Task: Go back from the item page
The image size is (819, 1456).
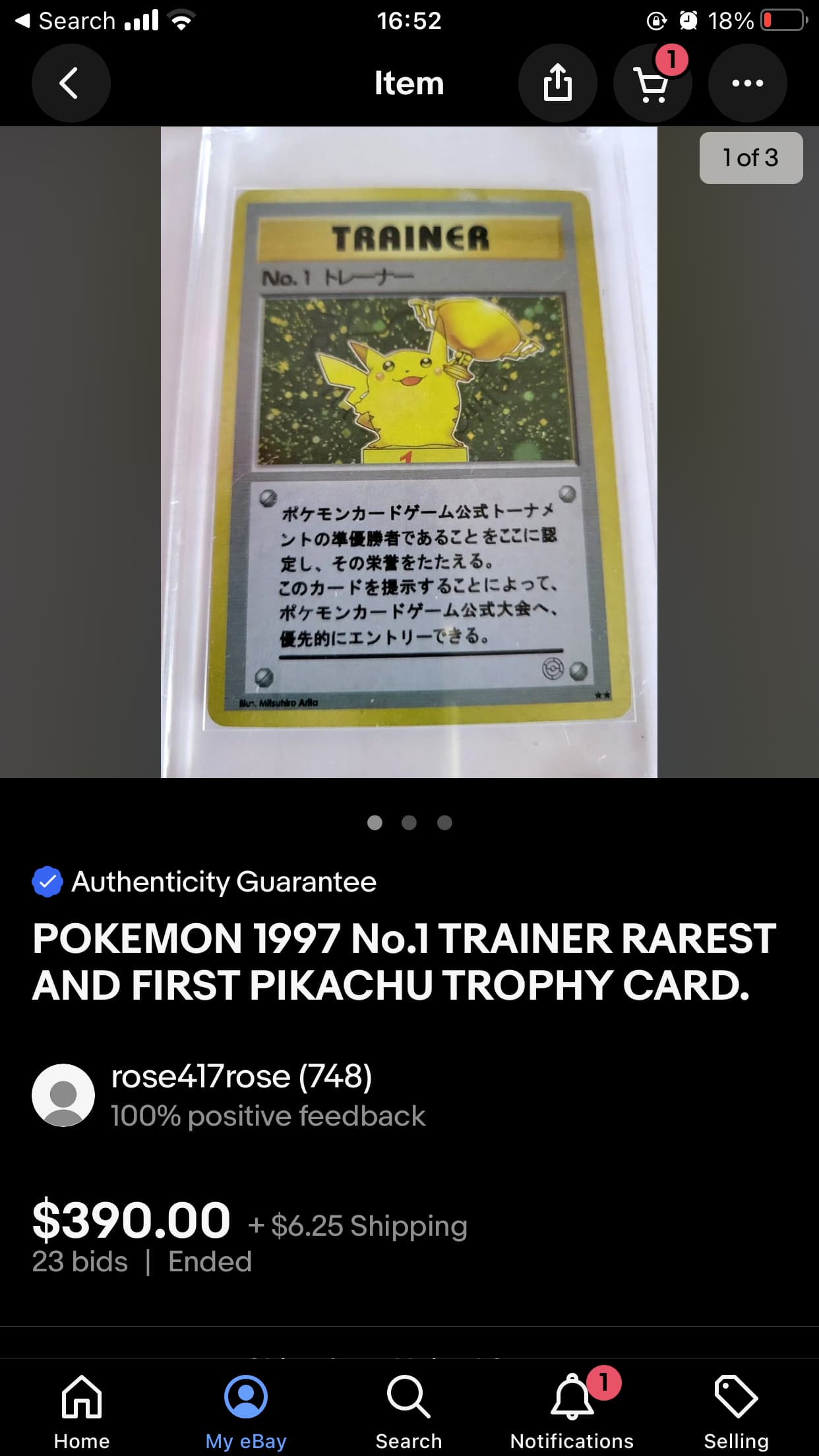Action: [71, 83]
